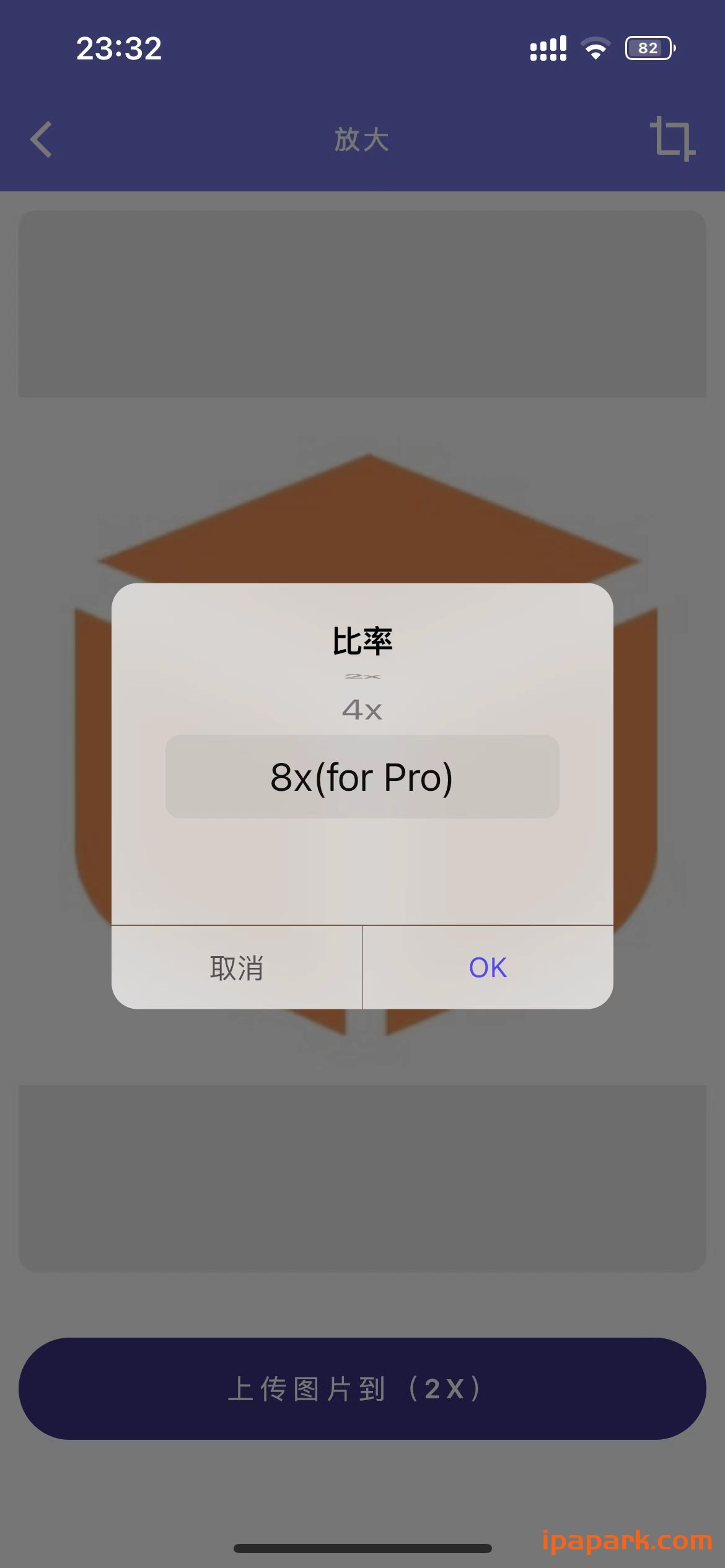Screen dimensions: 725x1568
Task: Cancel the ratio dialog with 取消
Action: (x=236, y=968)
